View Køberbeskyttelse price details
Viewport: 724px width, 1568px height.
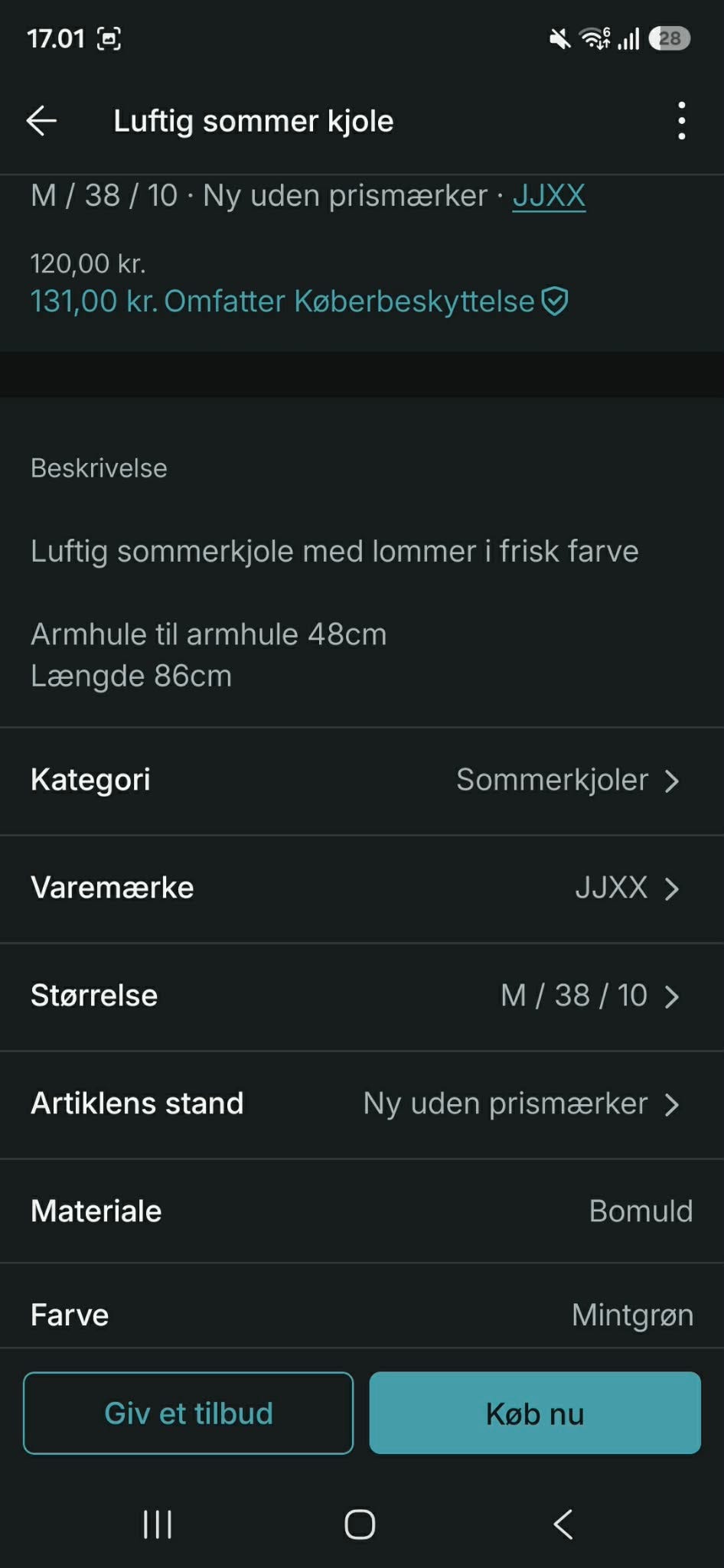(298, 301)
